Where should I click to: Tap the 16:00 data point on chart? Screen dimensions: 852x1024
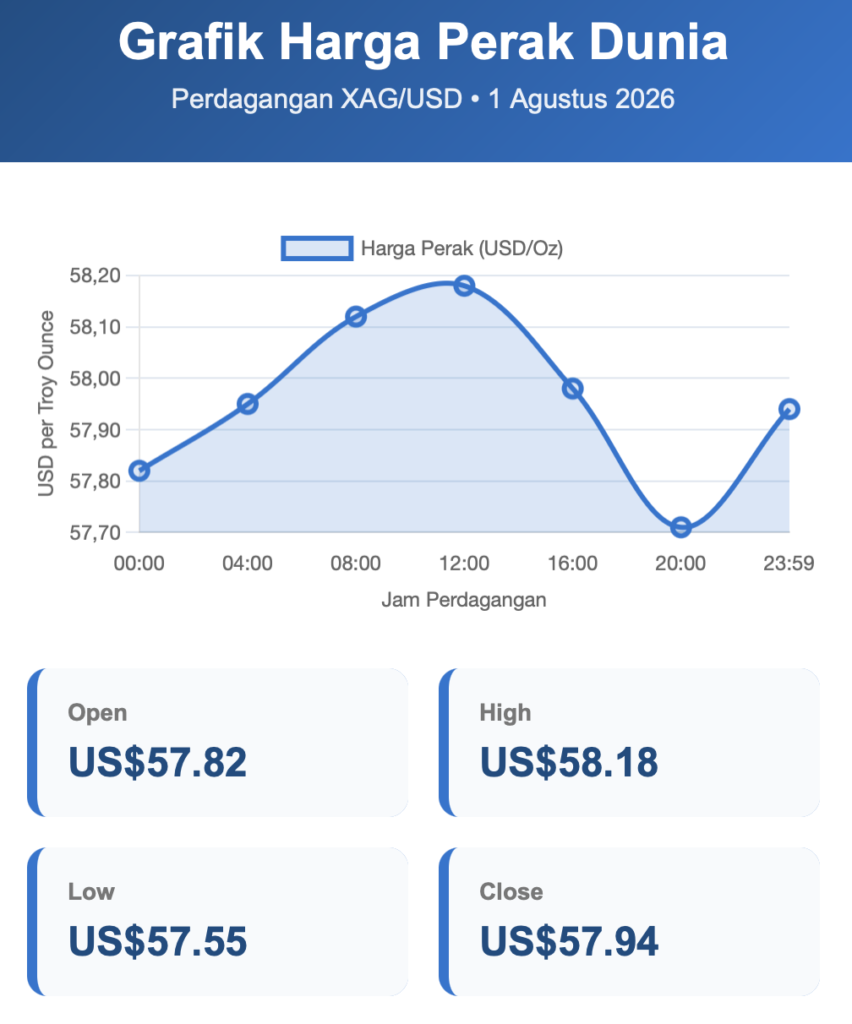(573, 389)
